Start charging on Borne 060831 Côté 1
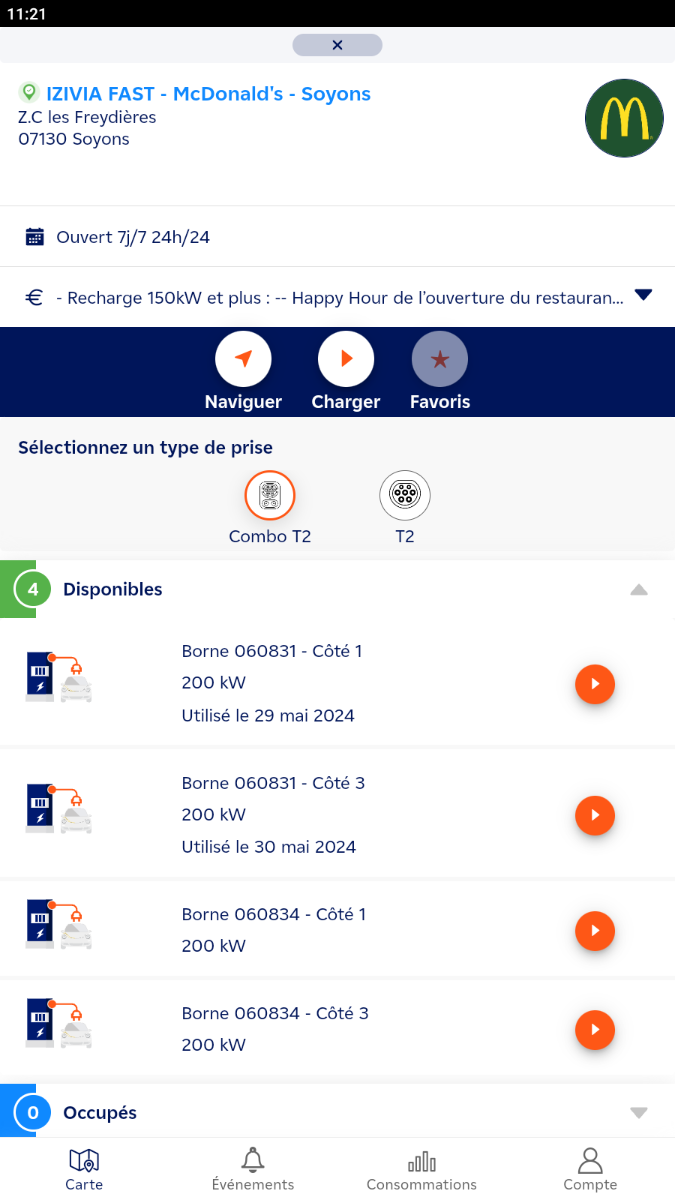This screenshot has height=1200, width=675. click(595, 684)
